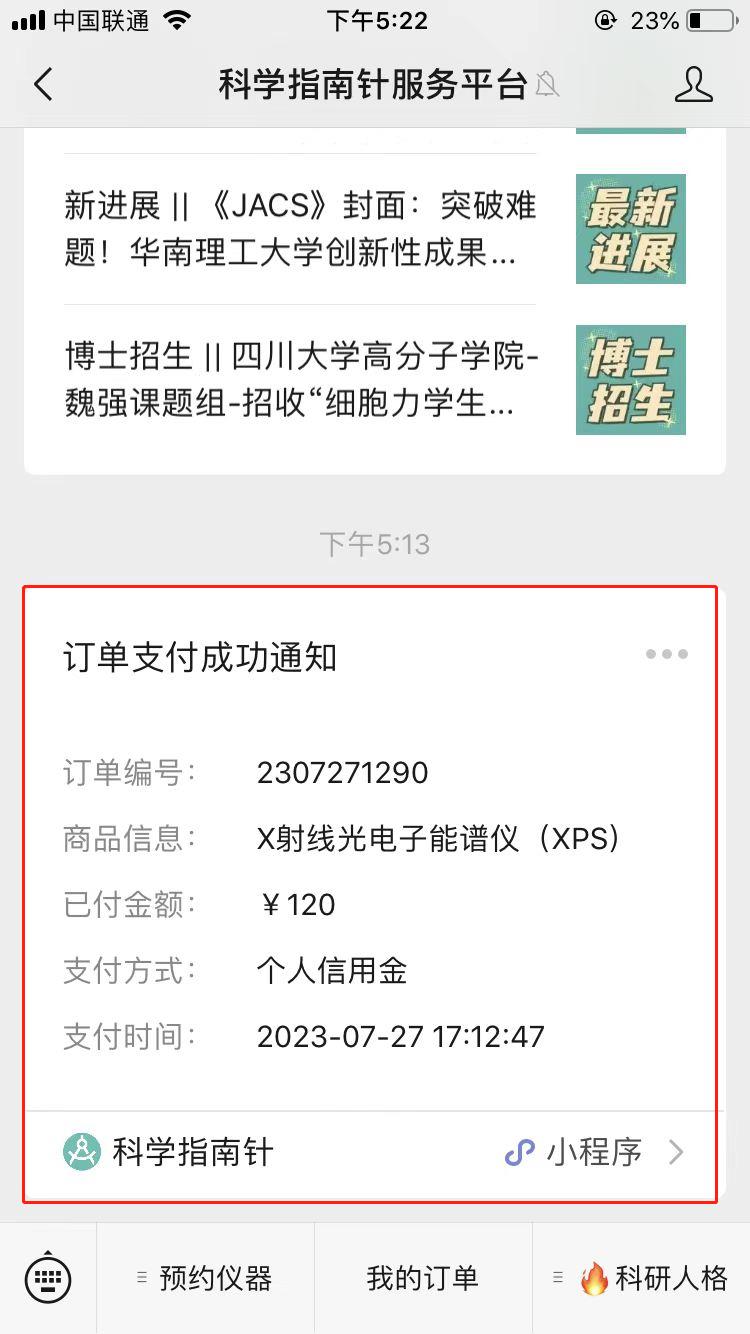Open the 博士招生 四川大学 article link

coord(300,380)
